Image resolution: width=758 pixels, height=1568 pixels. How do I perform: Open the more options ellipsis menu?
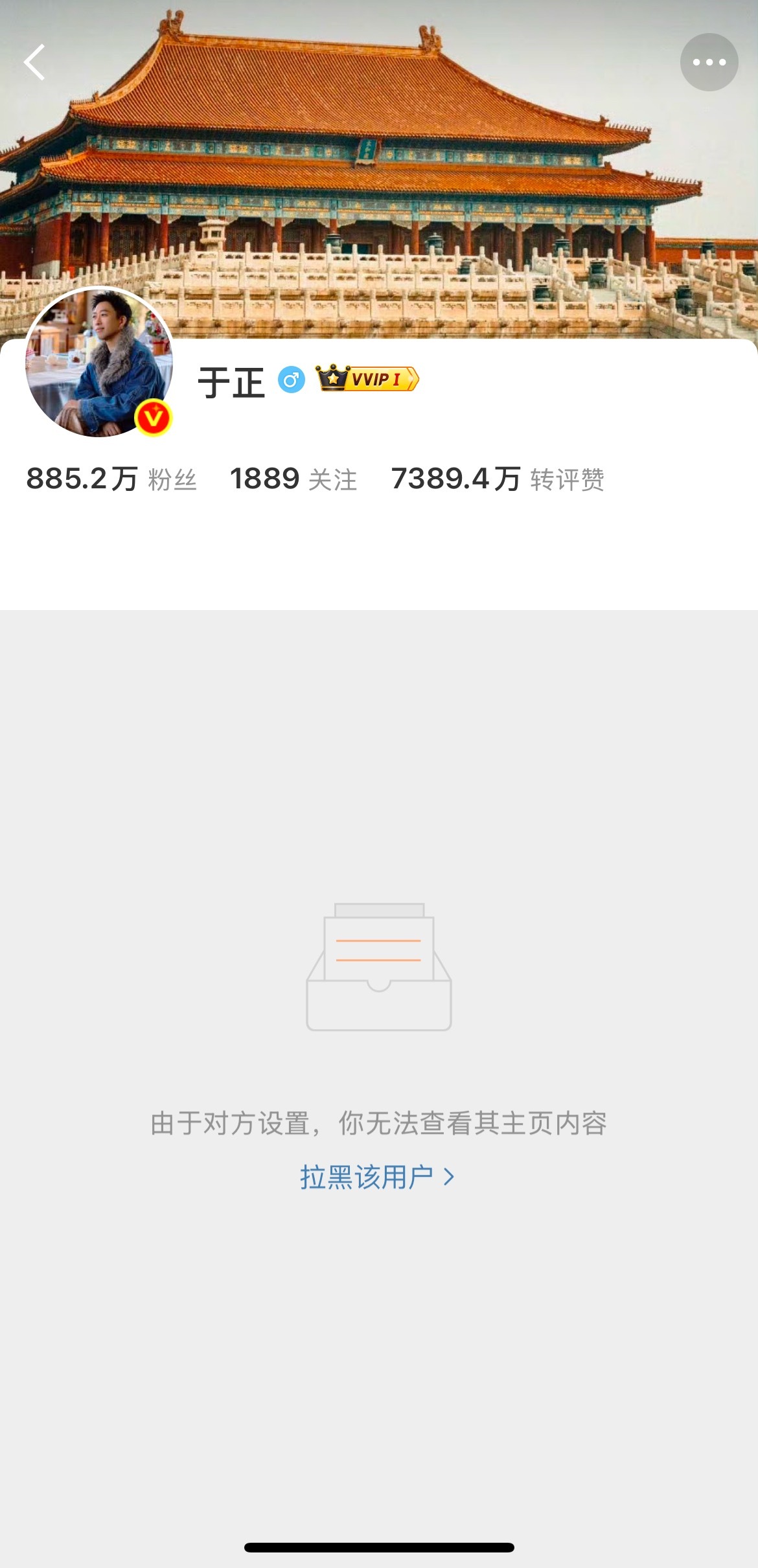click(x=707, y=62)
